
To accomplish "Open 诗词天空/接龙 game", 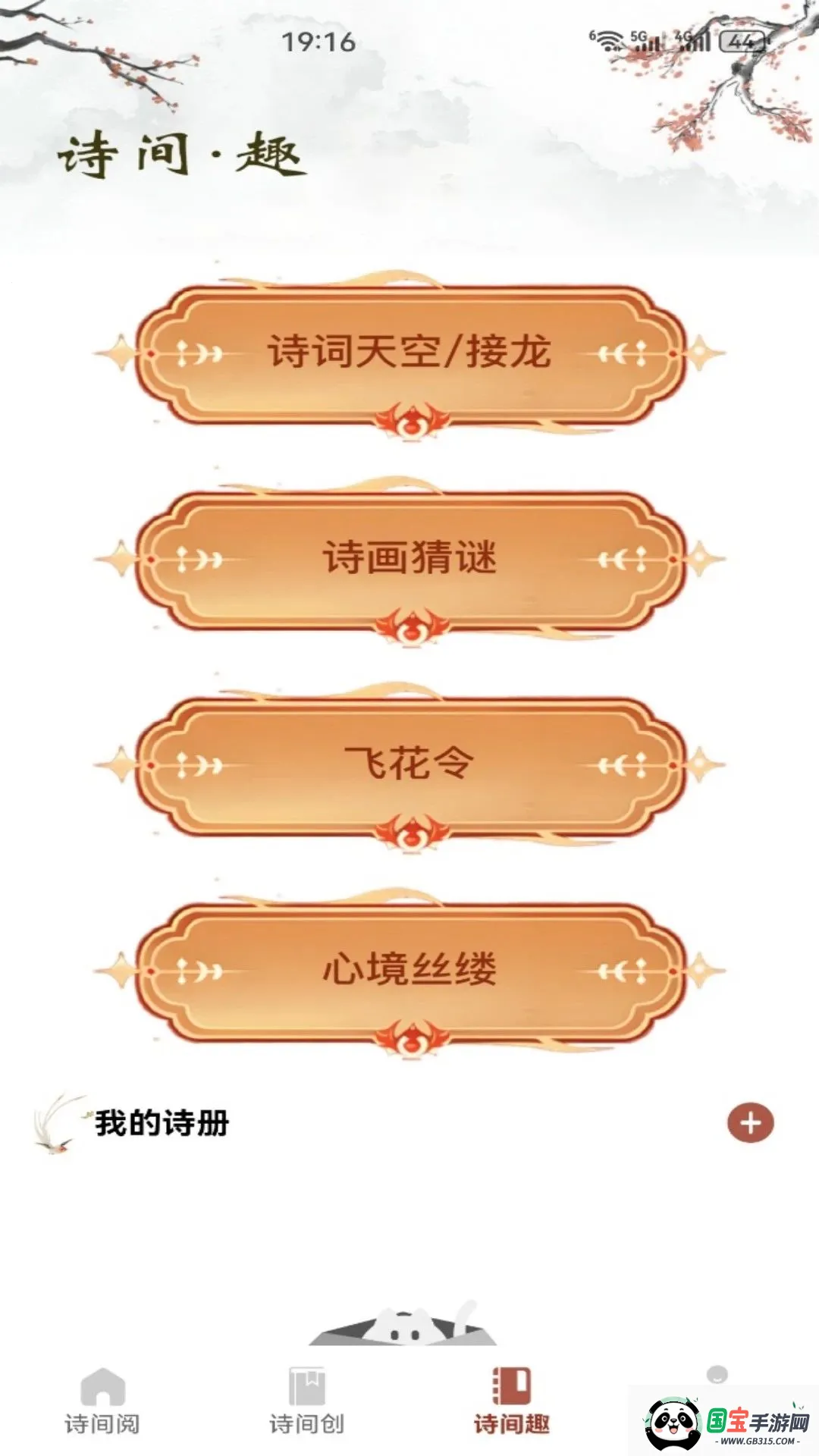I will (x=409, y=354).
